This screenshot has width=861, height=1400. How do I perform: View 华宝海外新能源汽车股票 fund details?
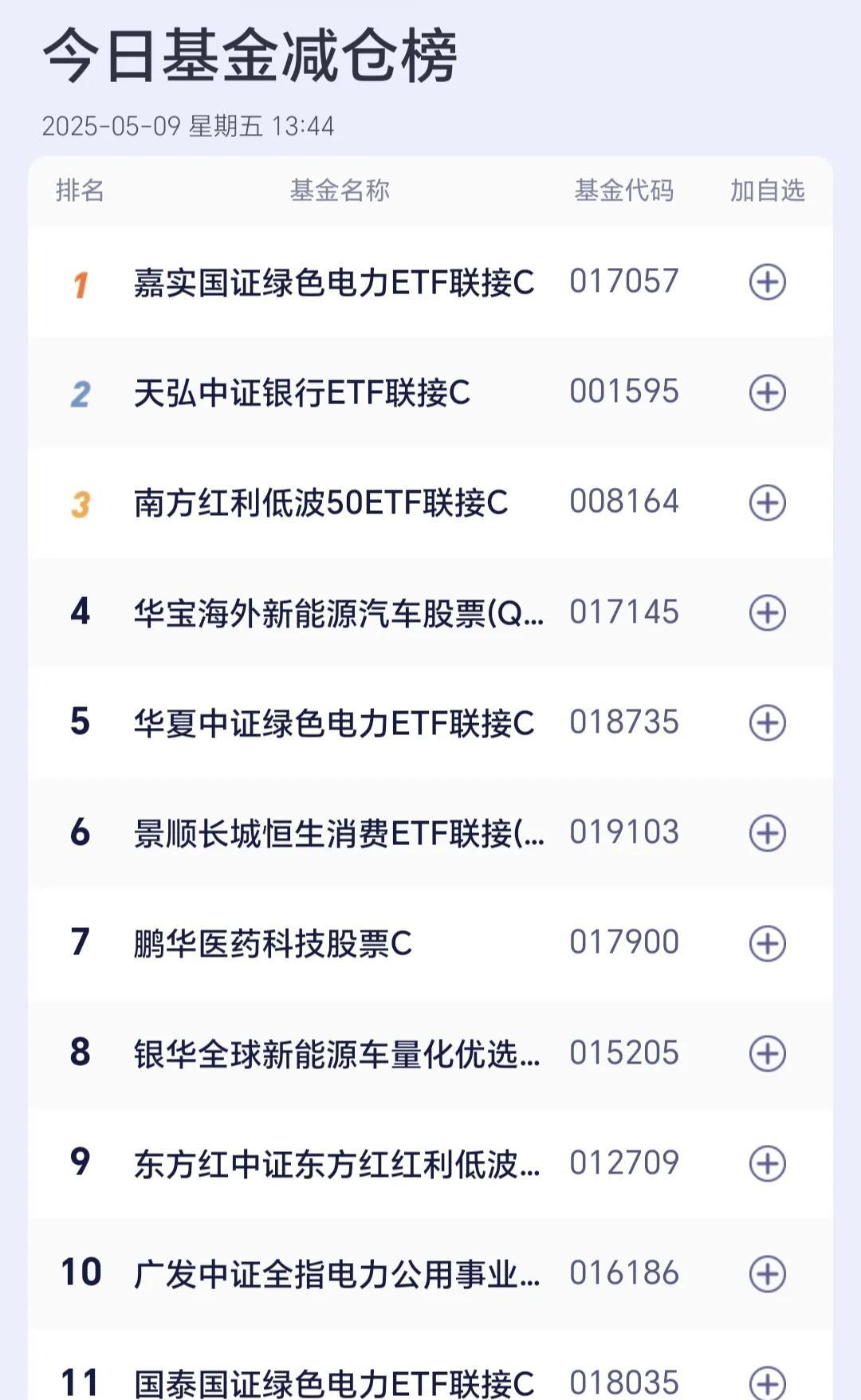pyautogui.click(x=431, y=612)
